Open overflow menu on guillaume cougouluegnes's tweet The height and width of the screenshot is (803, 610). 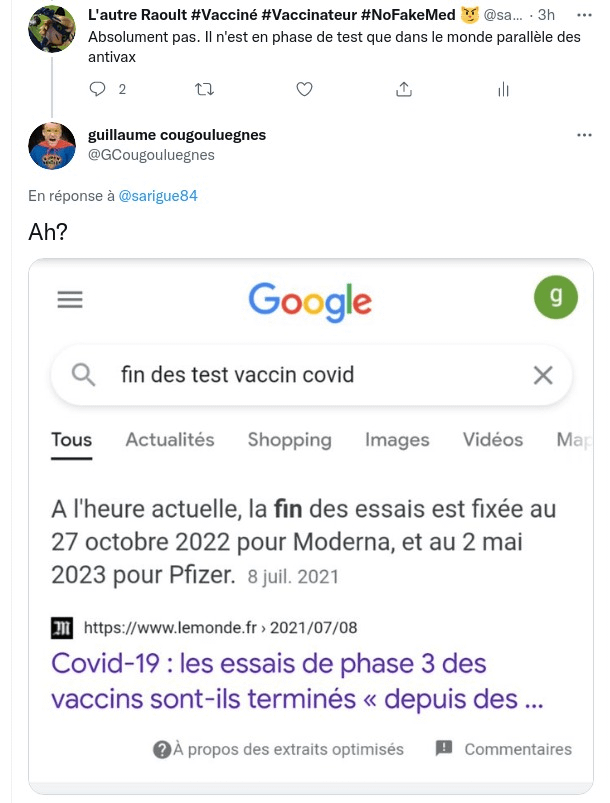pyautogui.click(x=584, y=134)
